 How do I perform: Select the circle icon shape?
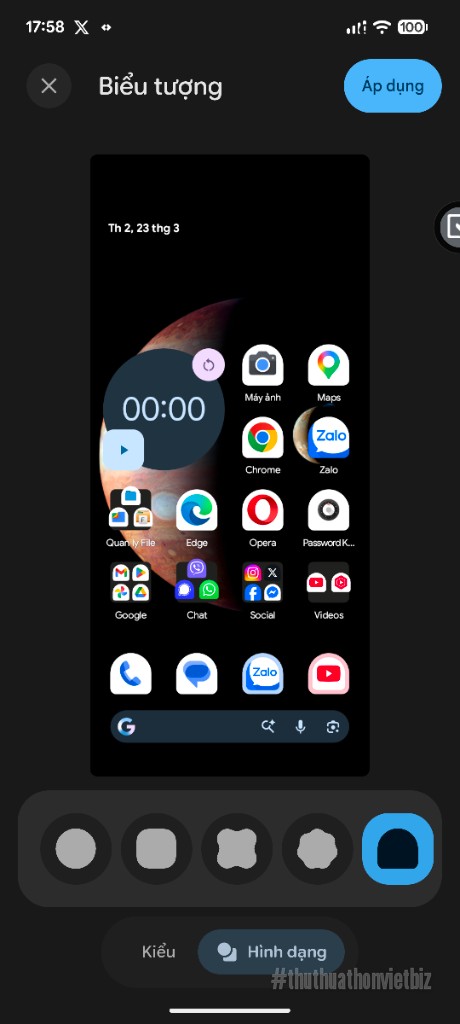[x=76, y=849]
